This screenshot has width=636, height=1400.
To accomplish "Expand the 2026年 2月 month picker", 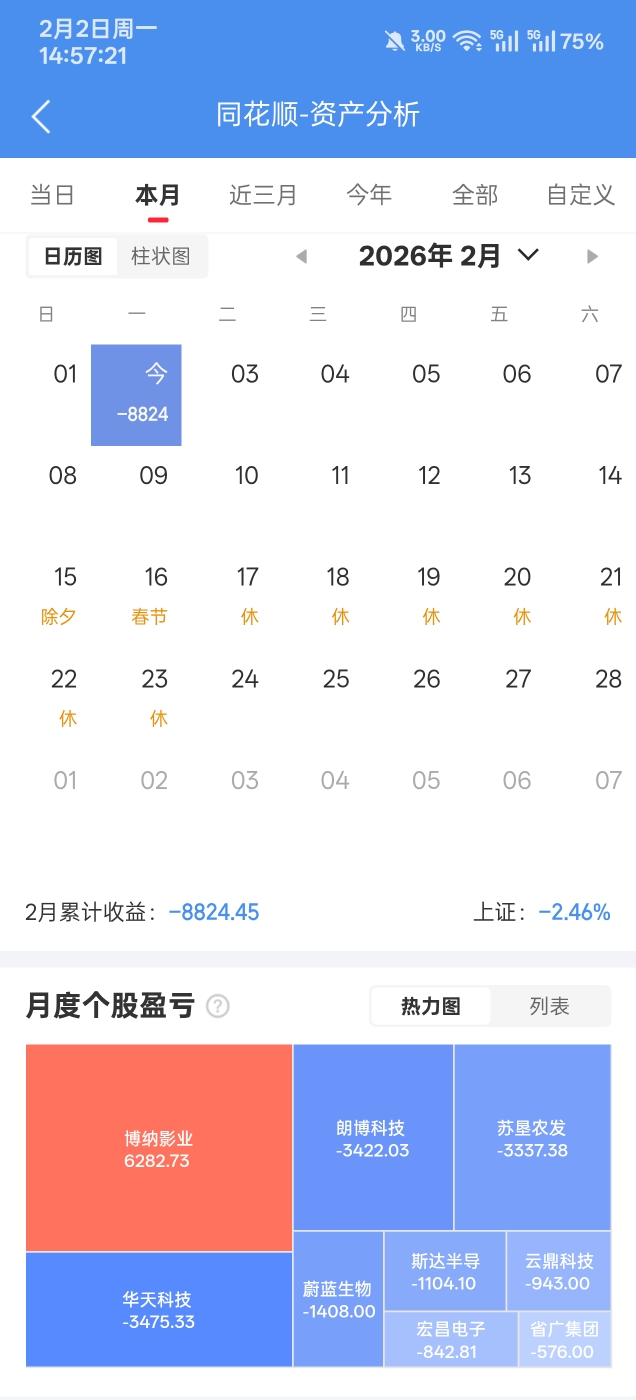I will point(448,256).
